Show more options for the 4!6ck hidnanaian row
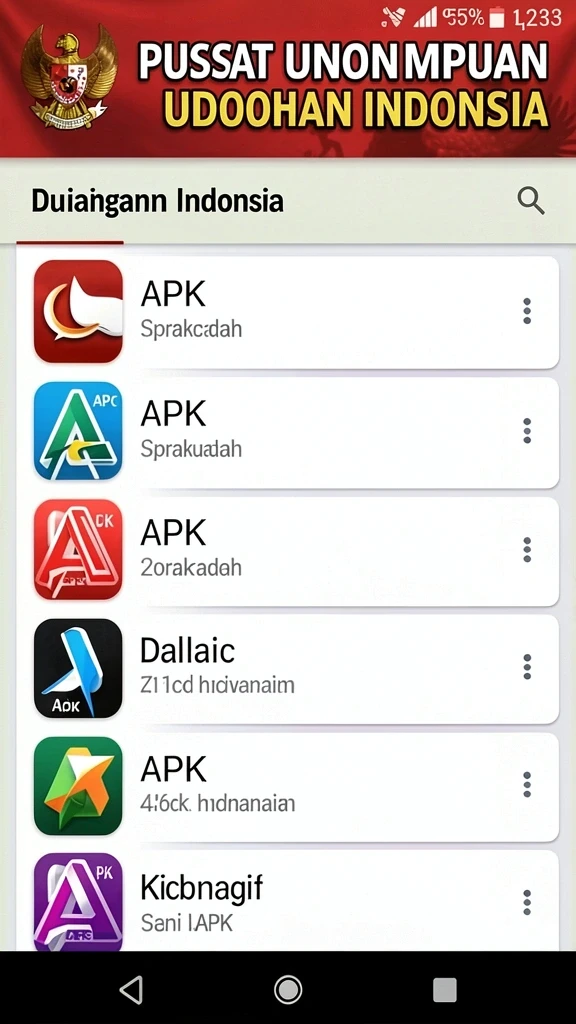The height and width of the screenshot is (1024, 576). (527, 784)
